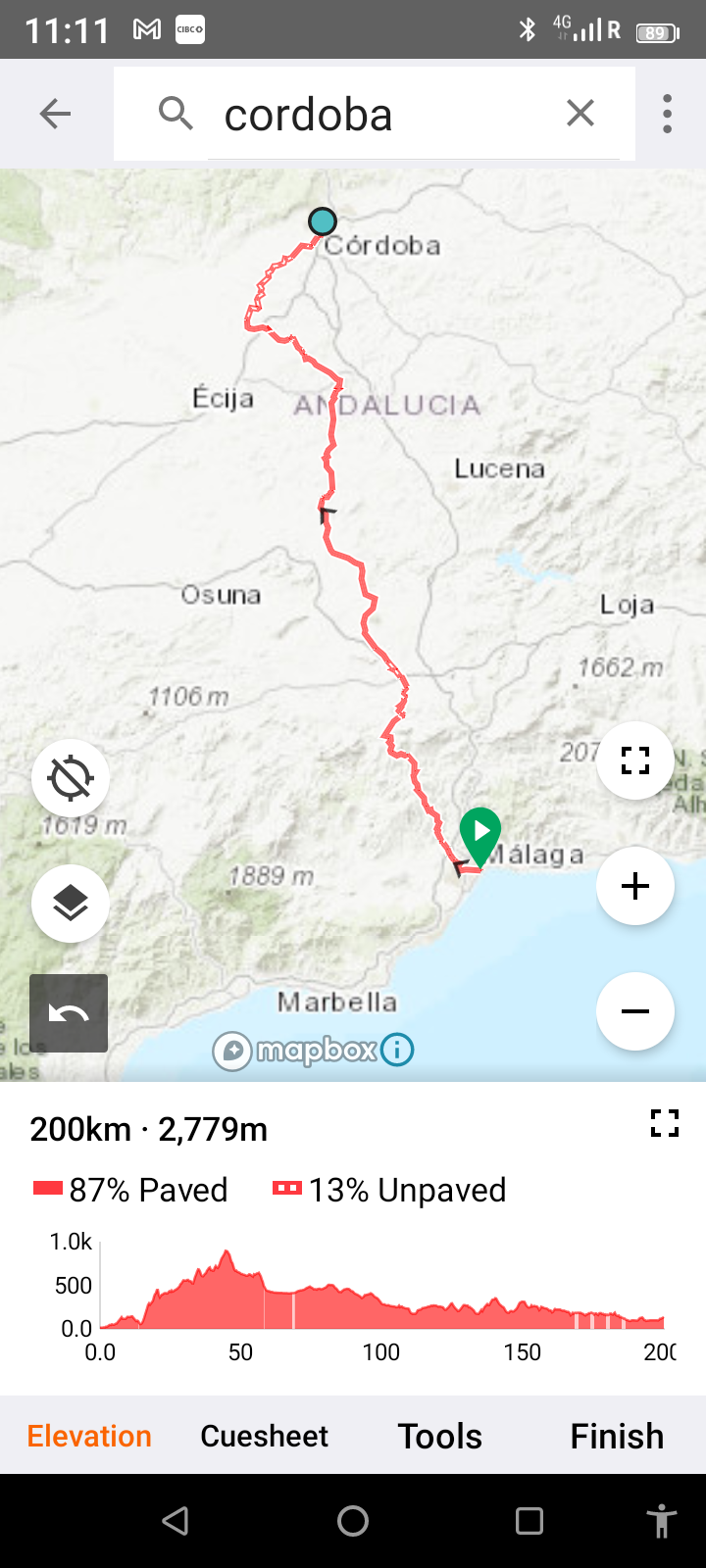
Task: Zoom in on the map
Action: coord(635,886)
